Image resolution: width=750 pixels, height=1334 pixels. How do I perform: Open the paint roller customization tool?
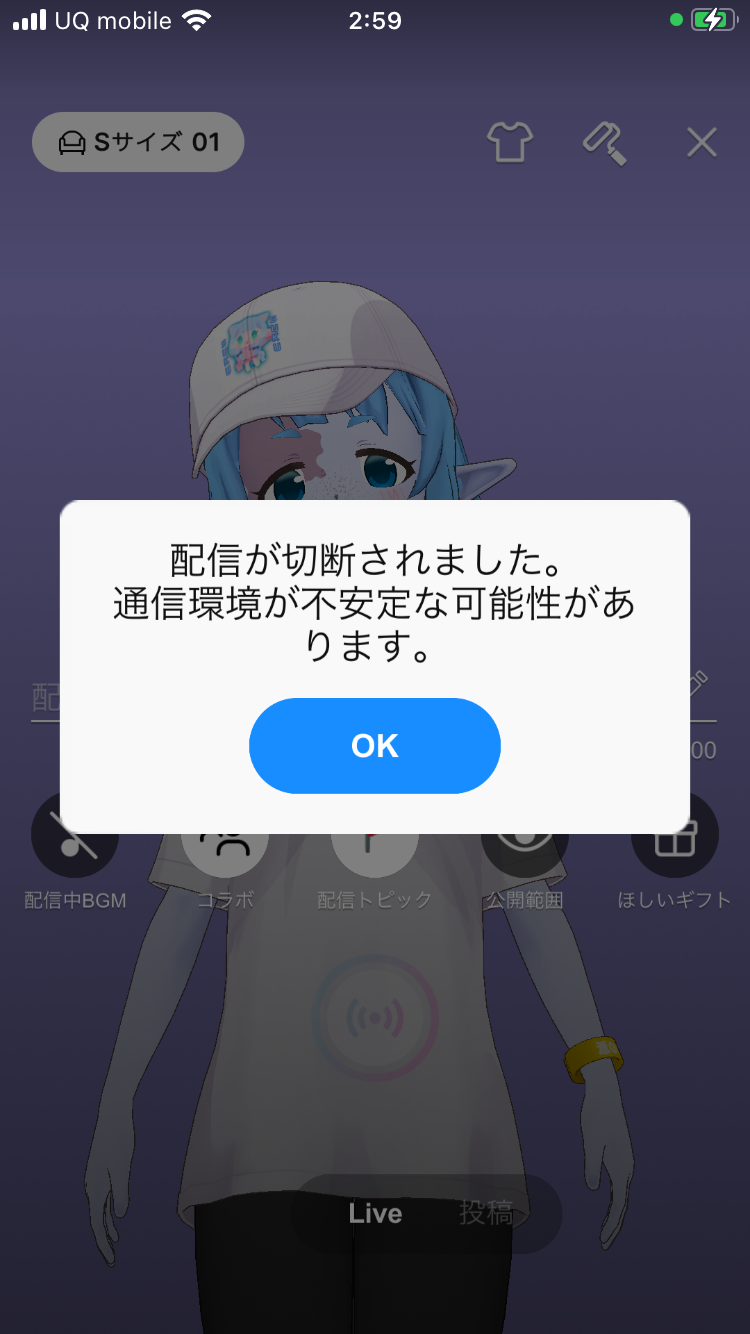605,143
